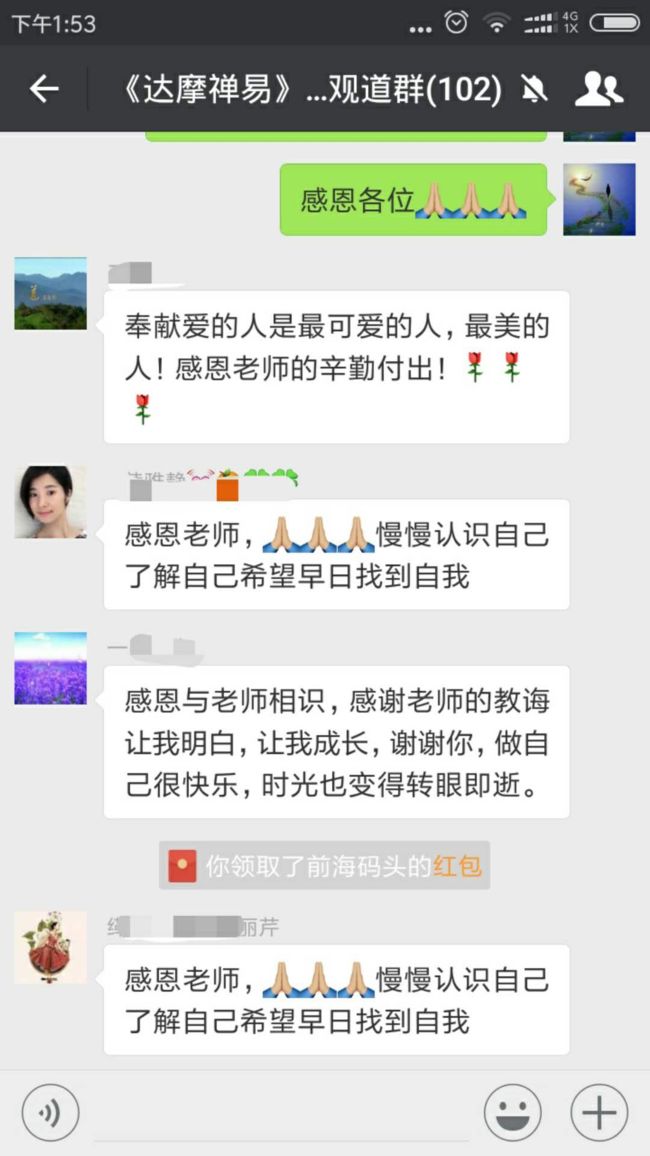650x1156 pixels.
Task: Open the 红包 red packet link
Action: click(x=457, y=866)
